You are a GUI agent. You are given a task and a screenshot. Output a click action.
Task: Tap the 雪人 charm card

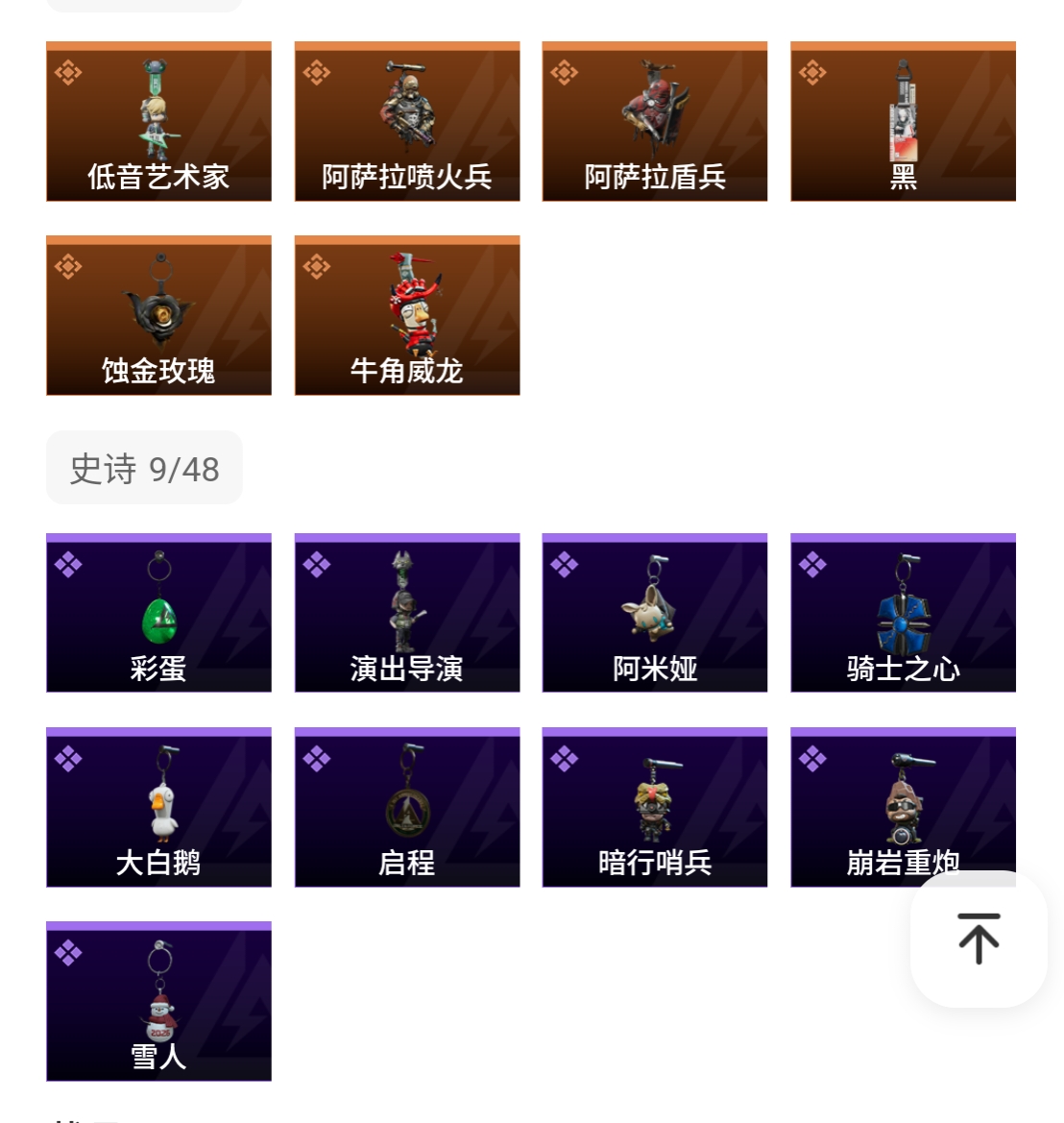[158, 1002]
